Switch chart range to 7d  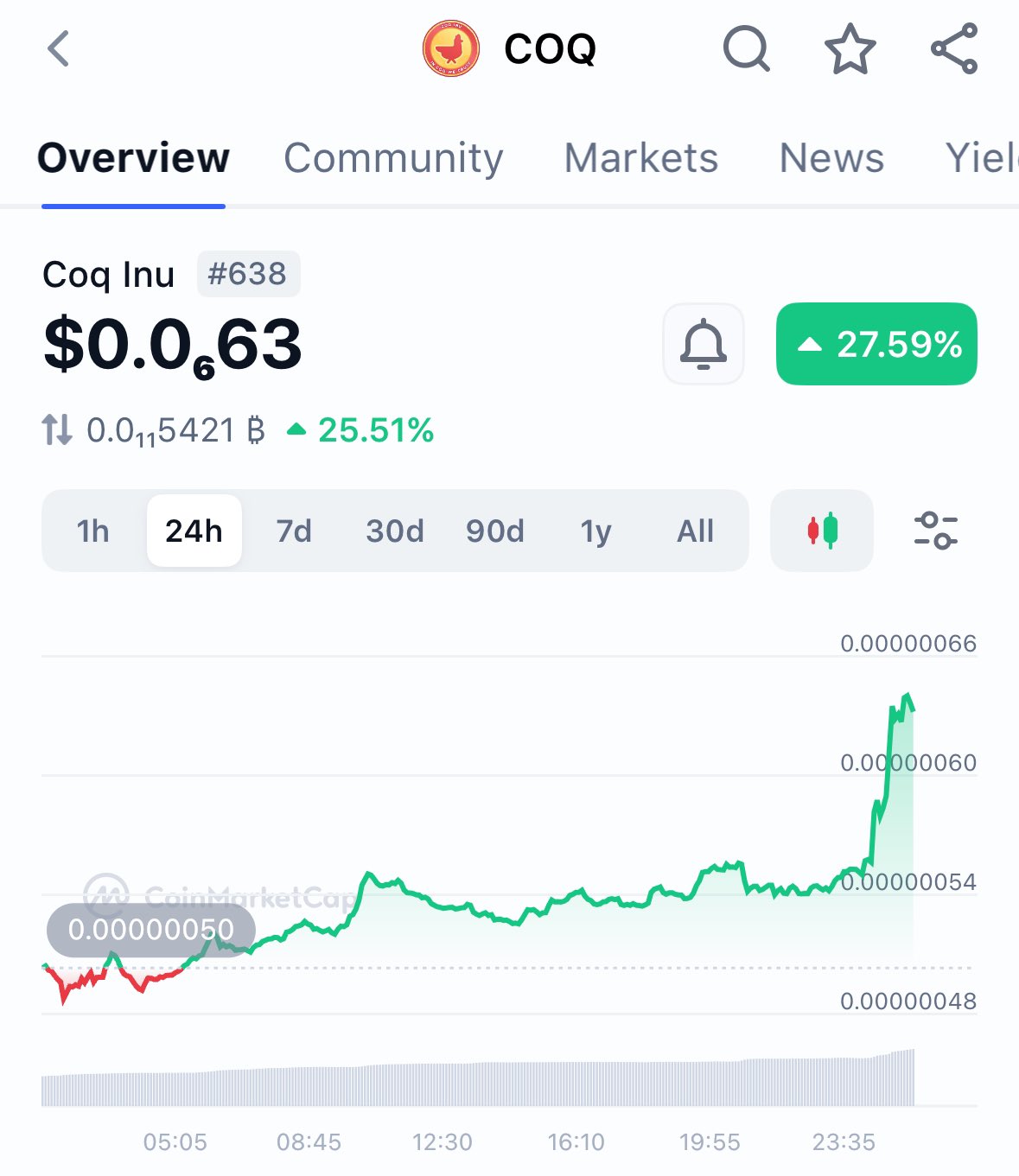[294, 531]
